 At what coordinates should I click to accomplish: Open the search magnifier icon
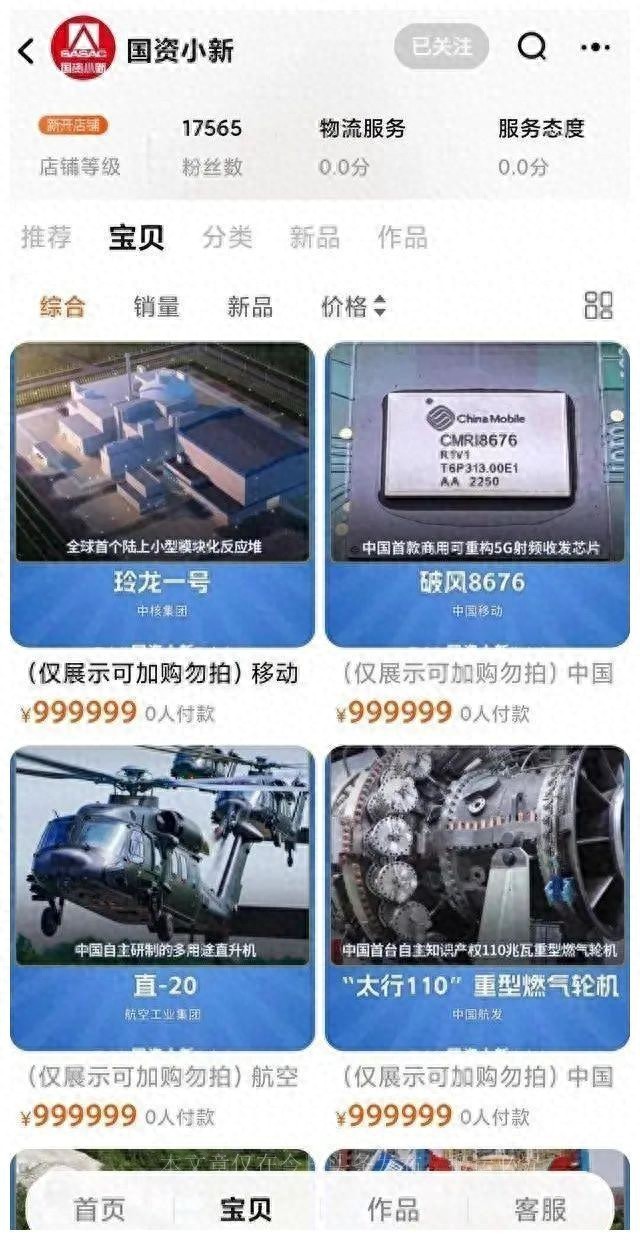point(532,46)
